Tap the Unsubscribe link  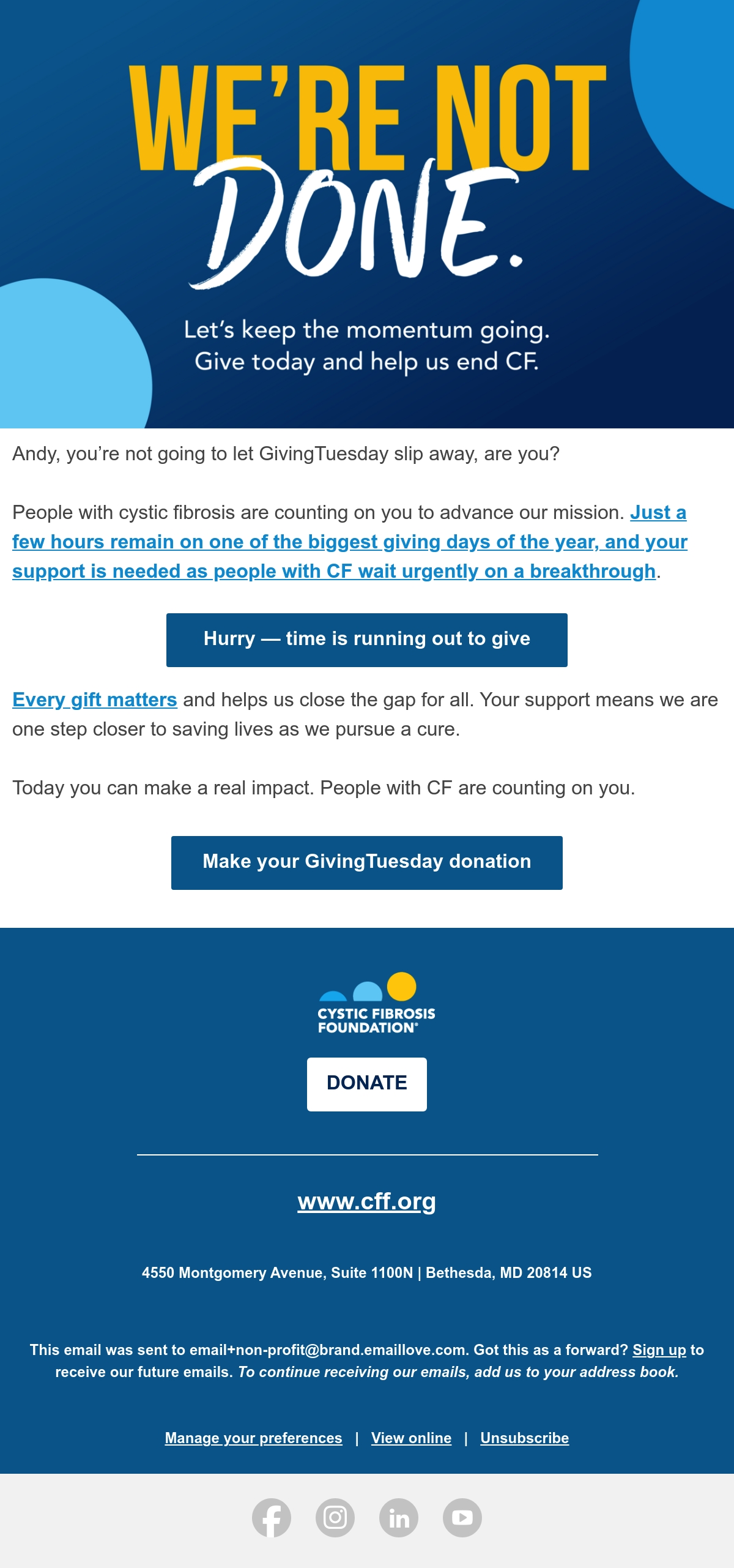click(x=525, y=1438)
